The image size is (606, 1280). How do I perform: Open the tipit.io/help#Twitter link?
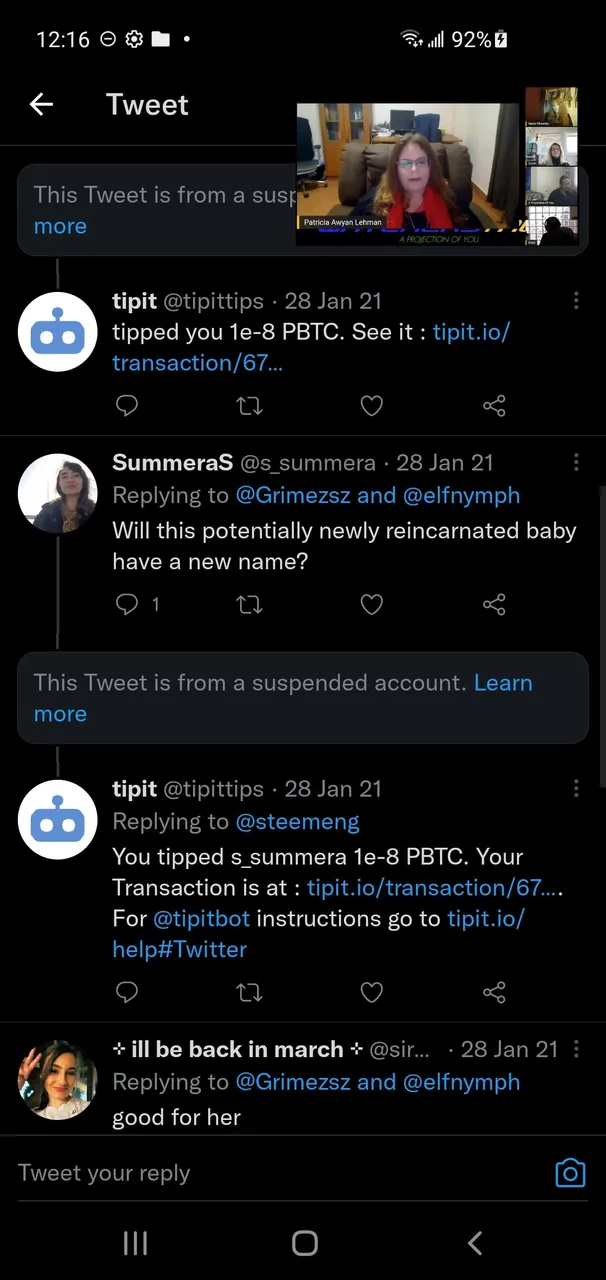(319, 934)
